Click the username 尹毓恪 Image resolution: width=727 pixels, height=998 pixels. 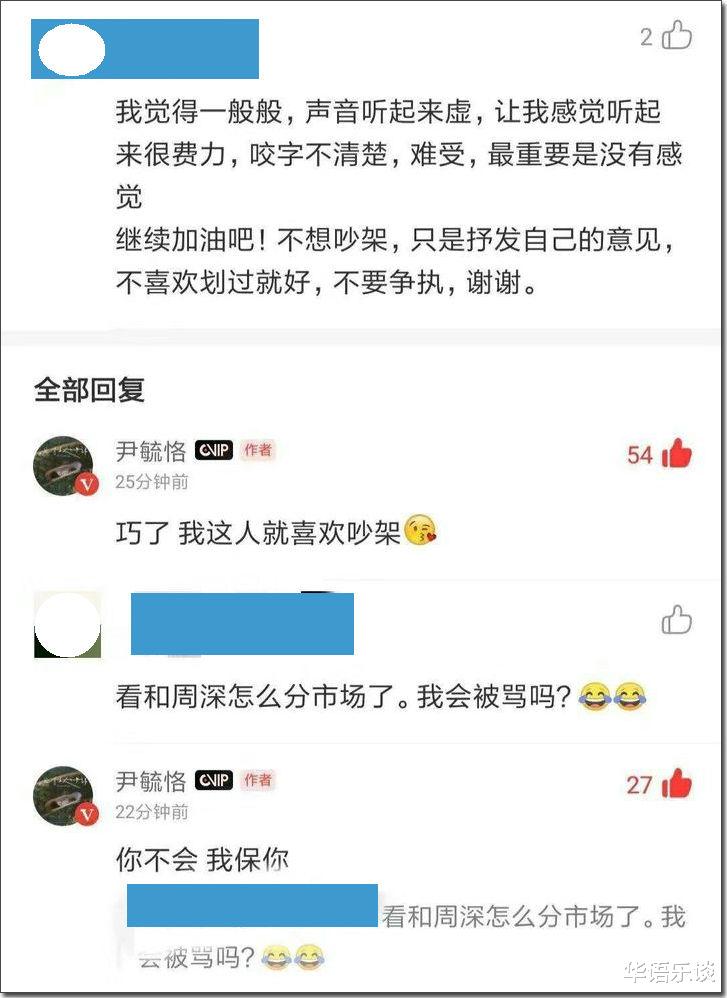click(148, 450)
